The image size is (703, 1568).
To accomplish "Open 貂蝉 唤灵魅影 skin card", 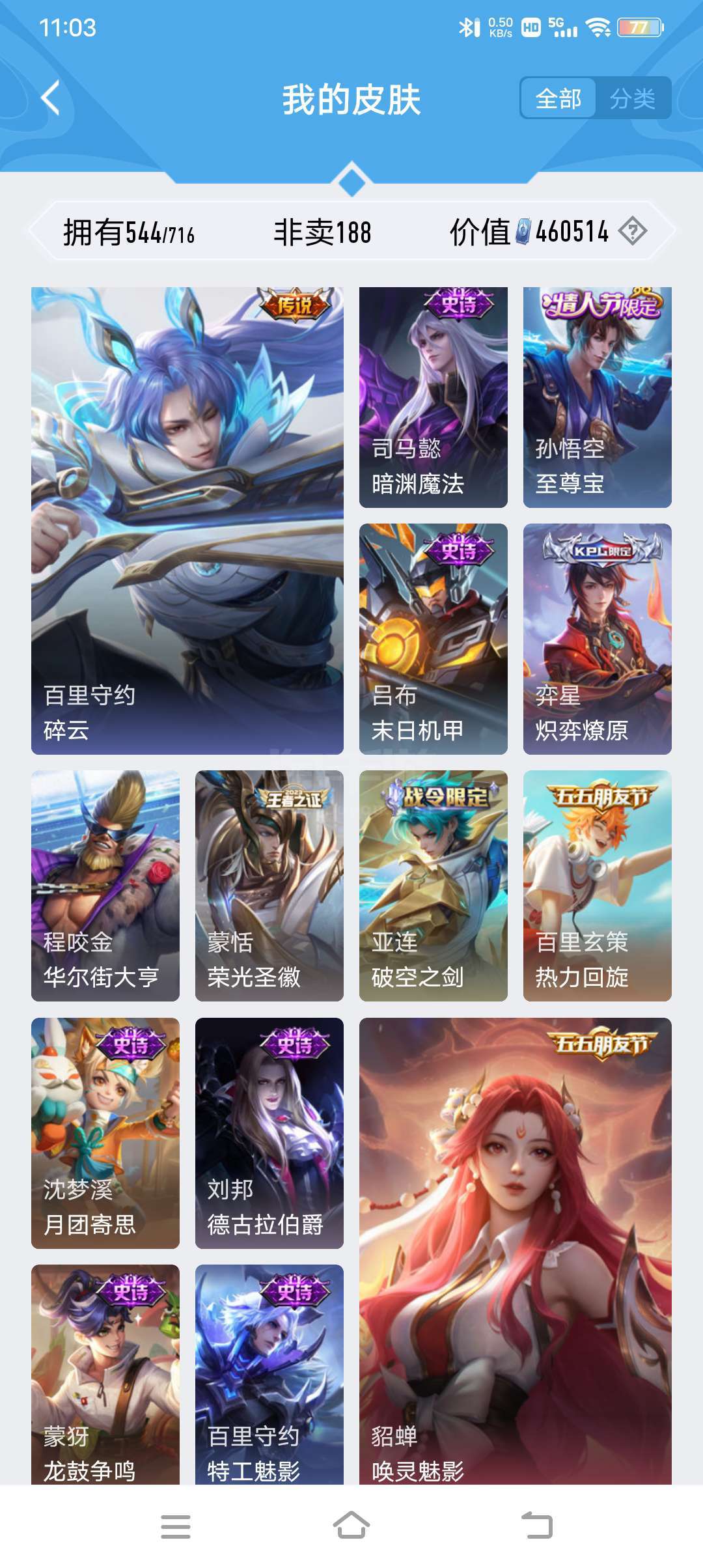I will coord(515,1250).
